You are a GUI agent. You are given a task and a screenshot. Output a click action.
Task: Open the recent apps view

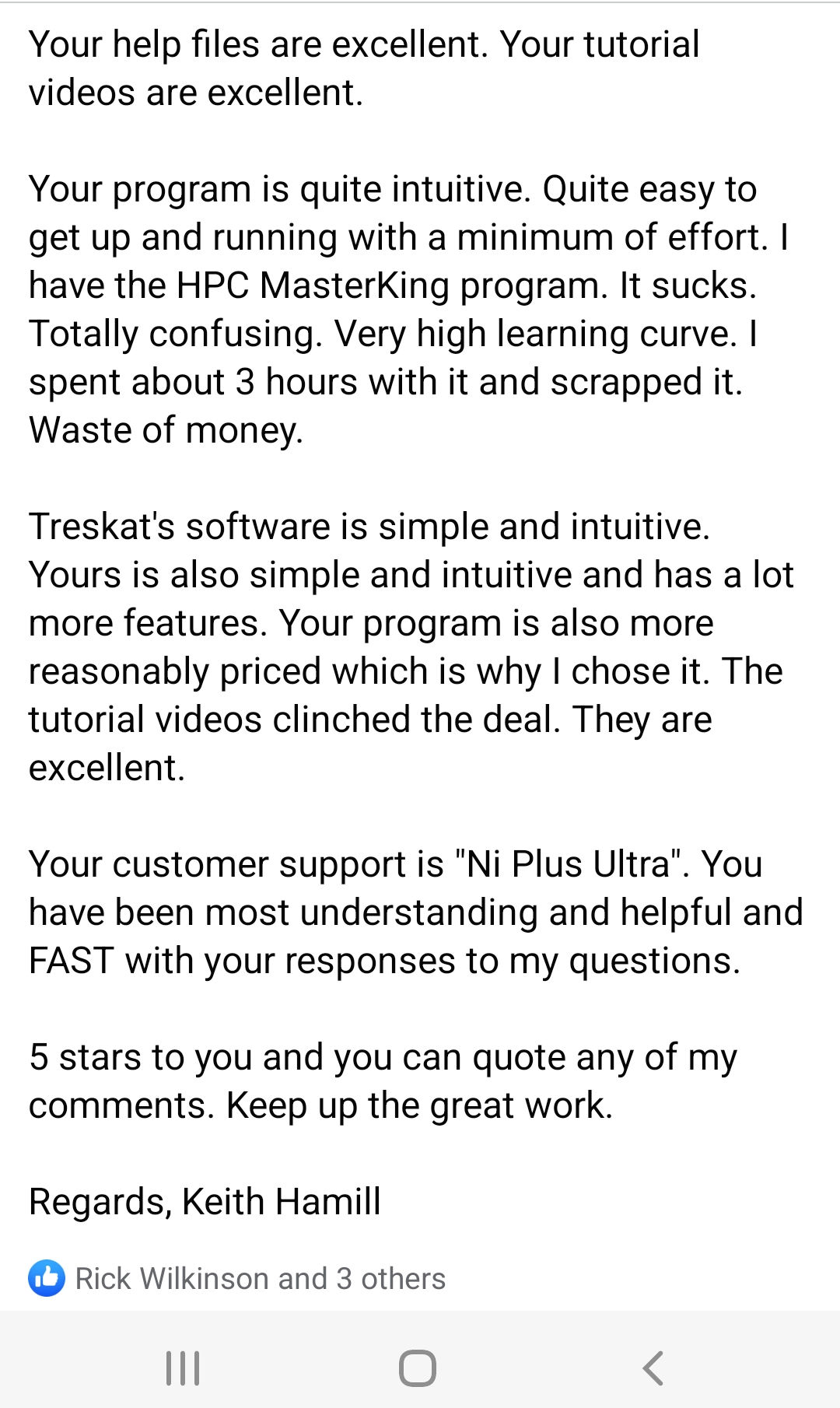tap(184, 1368)
